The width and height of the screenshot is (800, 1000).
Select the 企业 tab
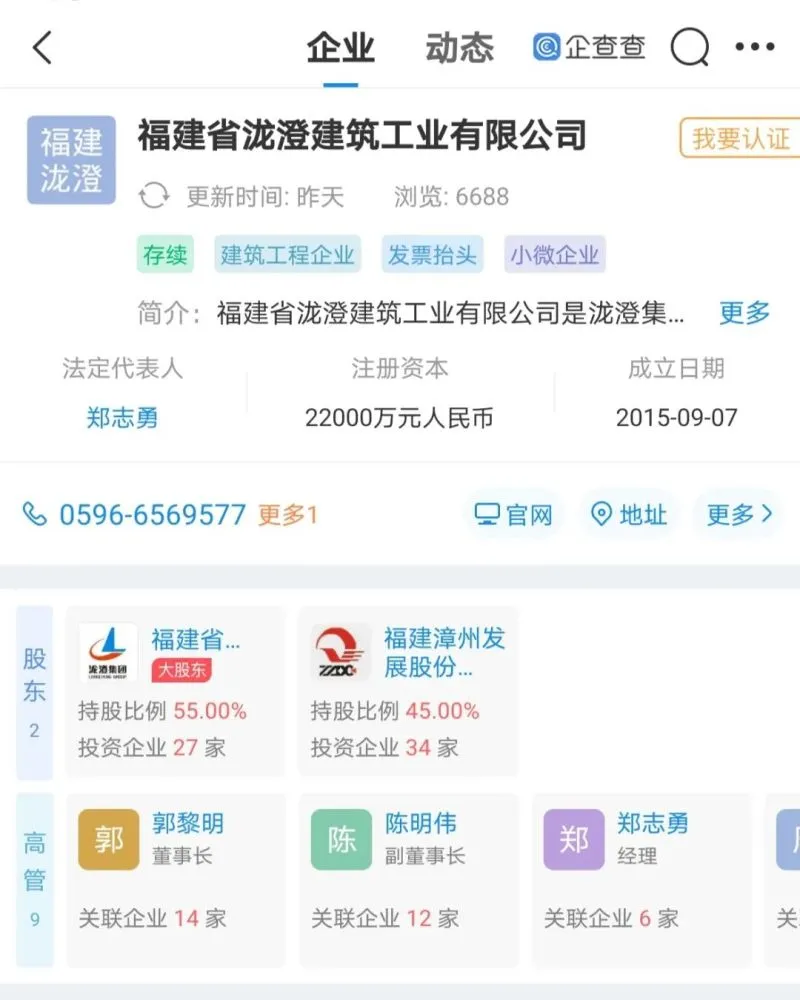[340, 46]
